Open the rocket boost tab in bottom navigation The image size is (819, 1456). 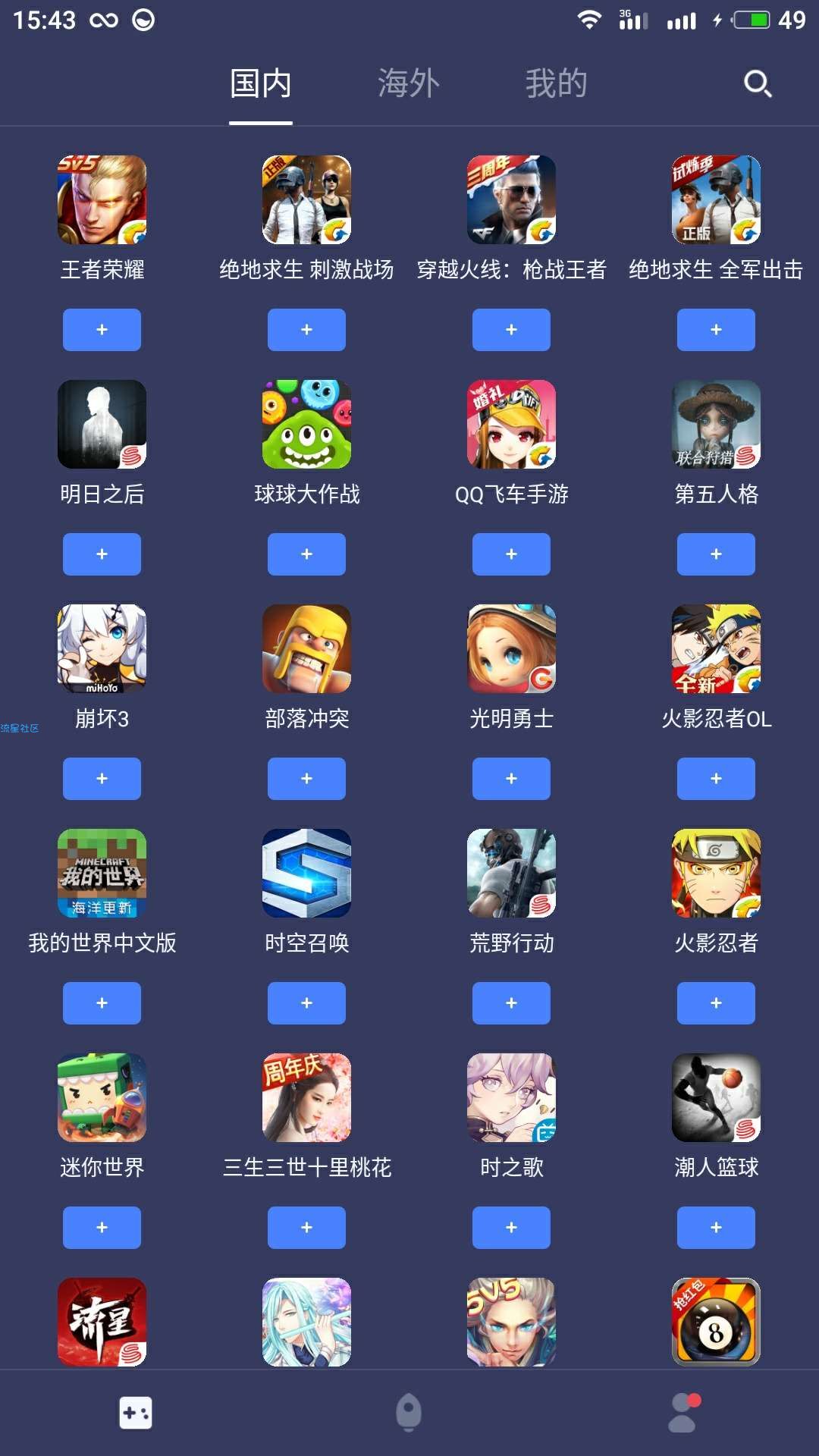[409, 1414]
